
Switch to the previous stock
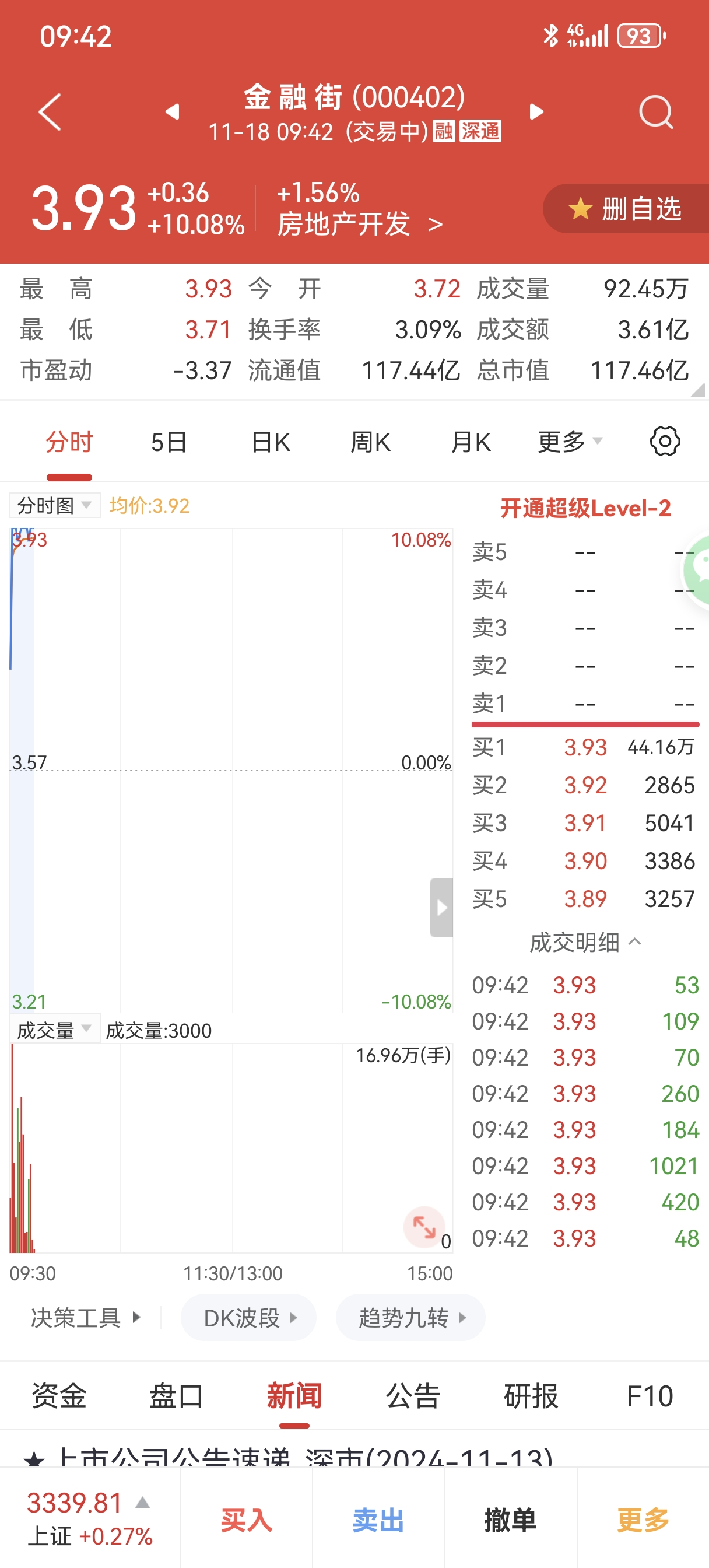click(x=172, y=112)
